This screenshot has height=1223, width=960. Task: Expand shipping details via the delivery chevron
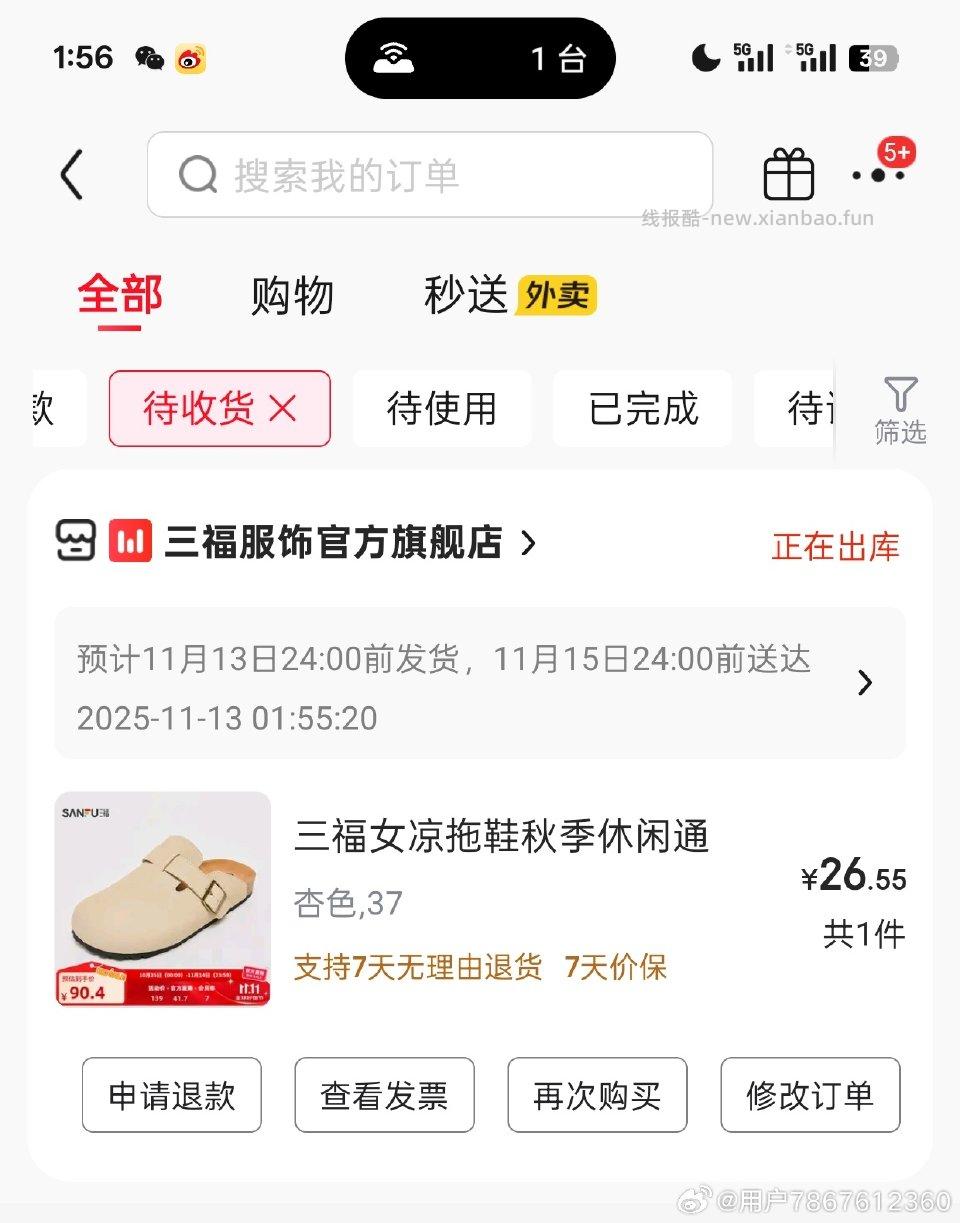coord(866,682)
